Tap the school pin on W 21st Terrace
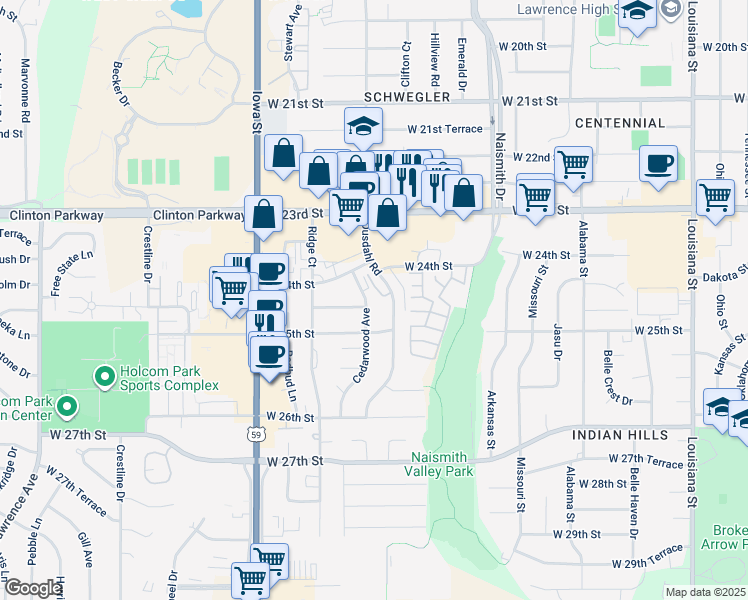The width and height of the screenshot is (748, 600). [364, 126]
